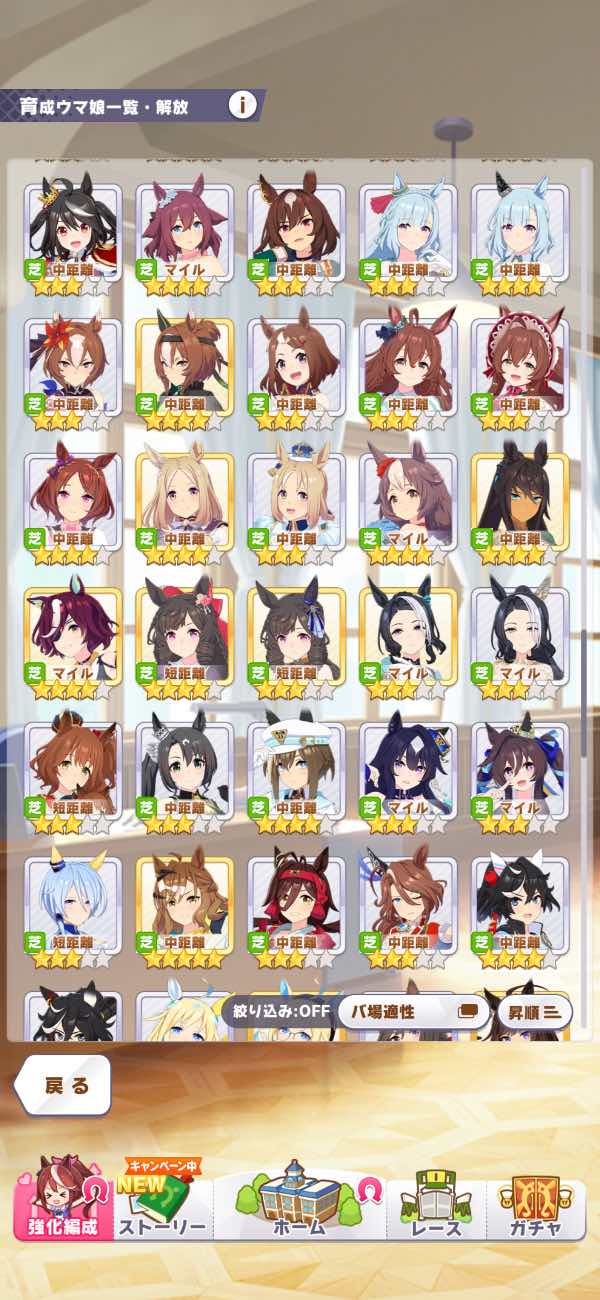Open the 絞り込み:OFF filter button
The width and height of the screenshot is (600, 1300).
point(278,1011)
